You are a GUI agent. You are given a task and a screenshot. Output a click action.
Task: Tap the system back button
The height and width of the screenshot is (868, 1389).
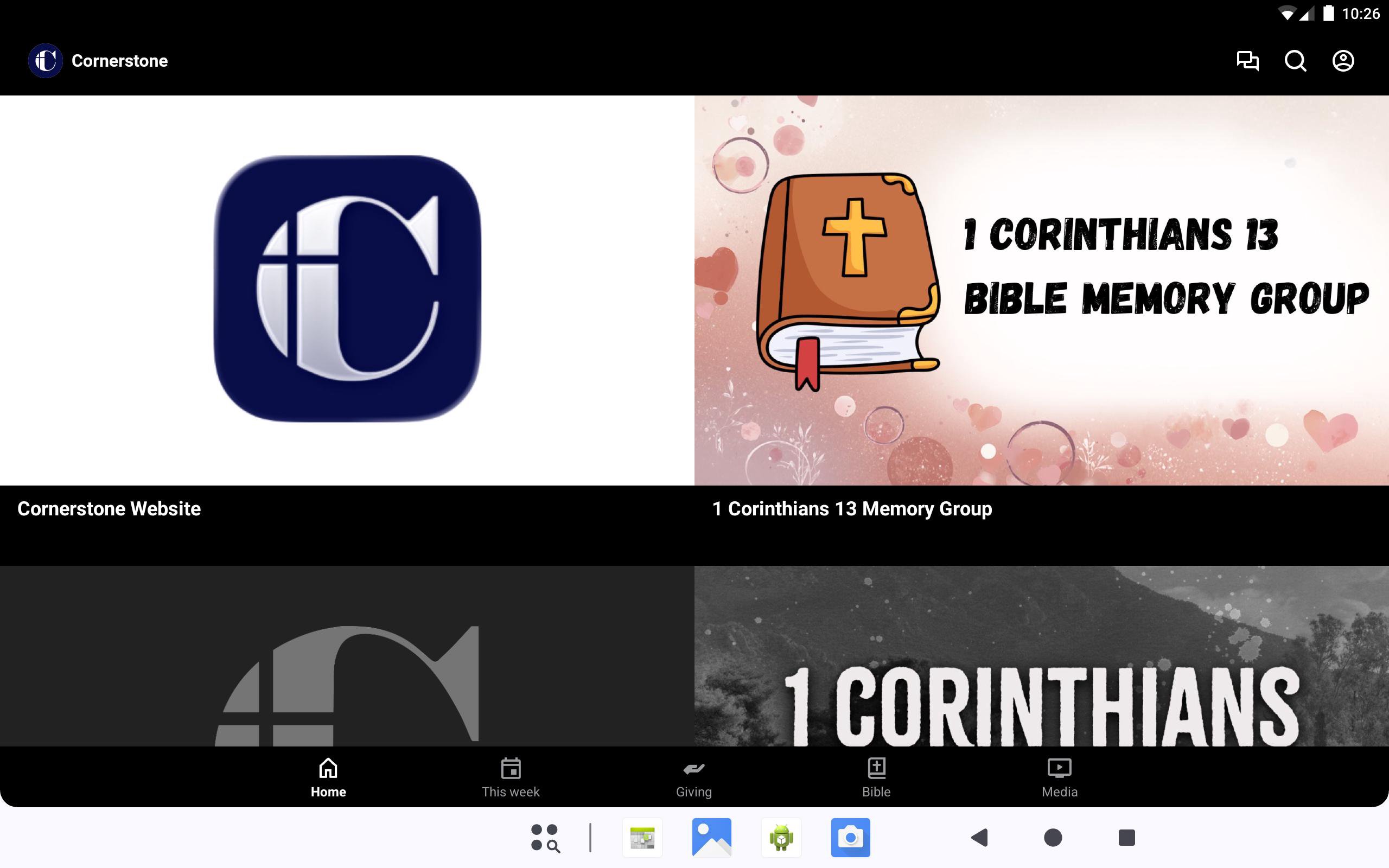click(980, 838)
